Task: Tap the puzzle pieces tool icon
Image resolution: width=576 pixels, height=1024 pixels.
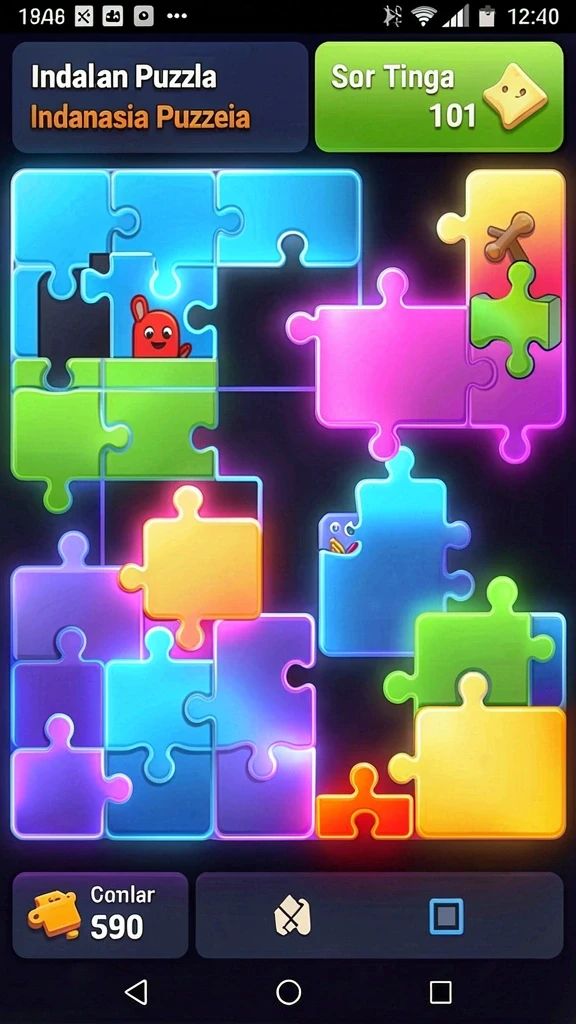Action: click(292, 916)
